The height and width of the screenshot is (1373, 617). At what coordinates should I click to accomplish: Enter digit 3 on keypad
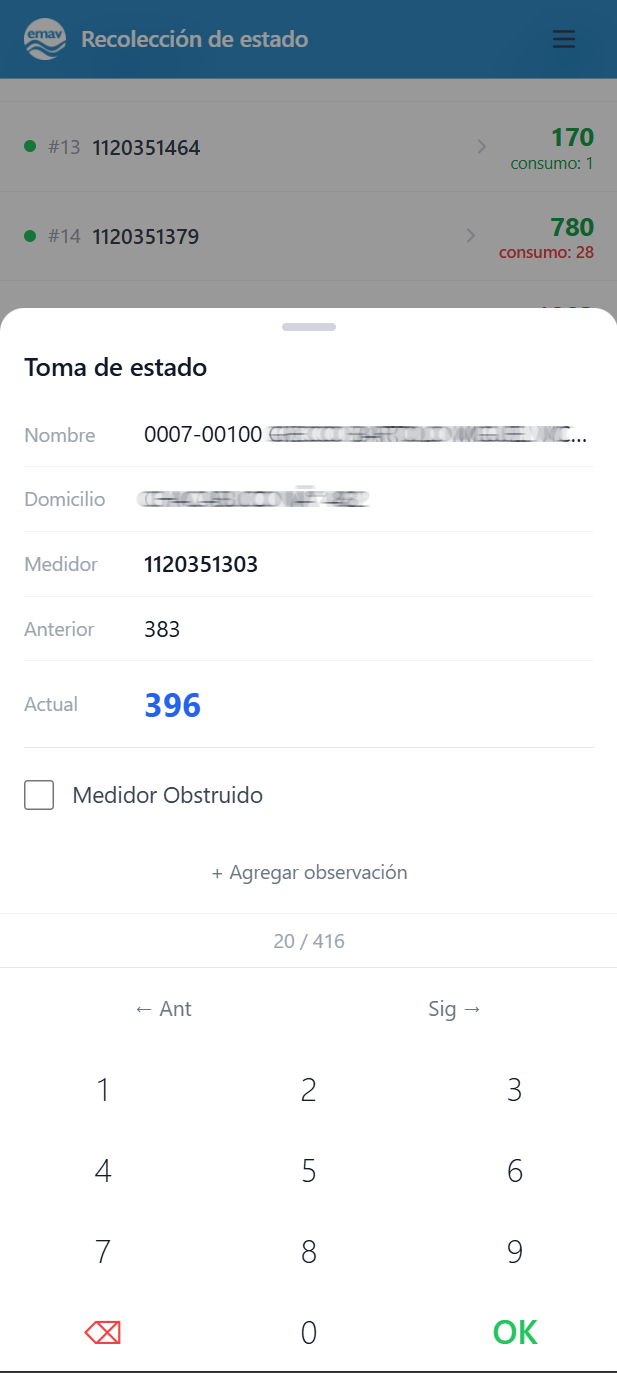[515, 1090]
